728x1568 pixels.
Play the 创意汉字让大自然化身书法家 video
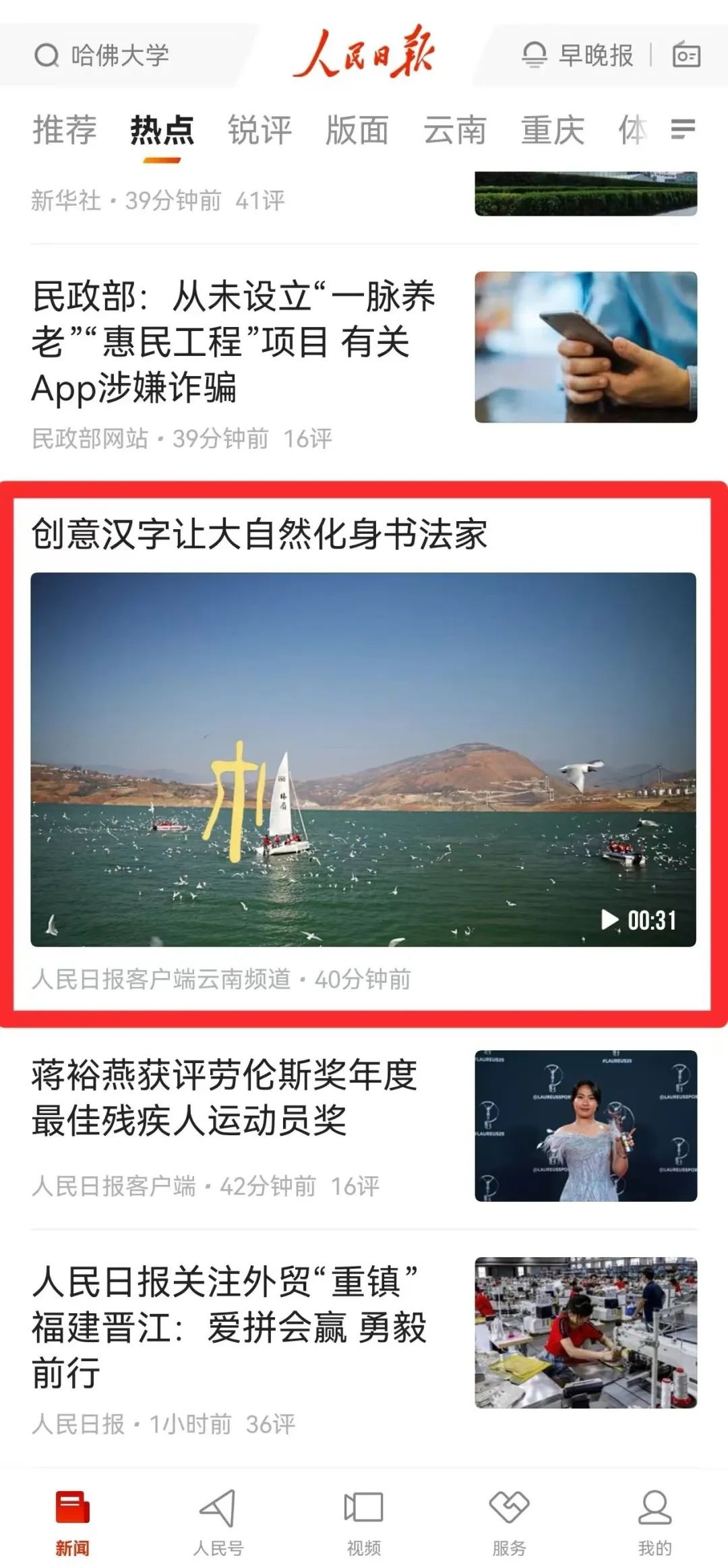click(x=363, y=759)
